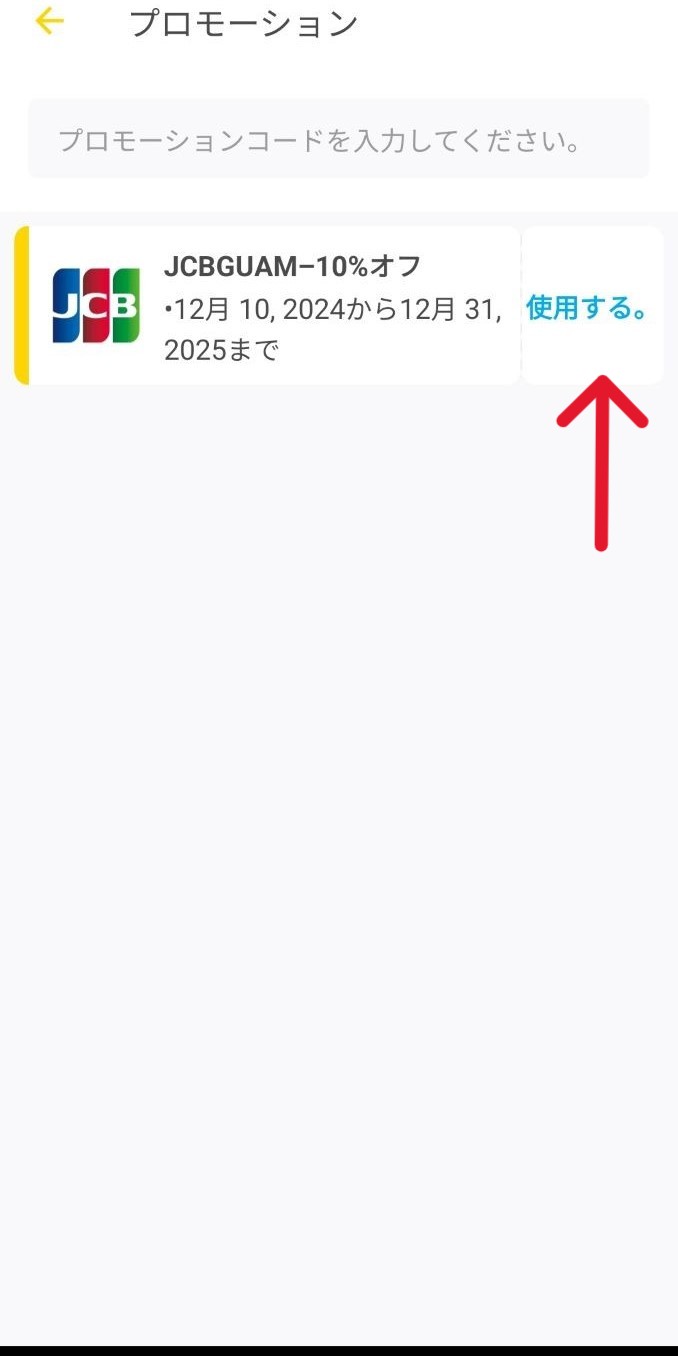The height and width of the screenshot is (1356, 678).
Task: Tap the promotion code input field
Action: point(339,139)
